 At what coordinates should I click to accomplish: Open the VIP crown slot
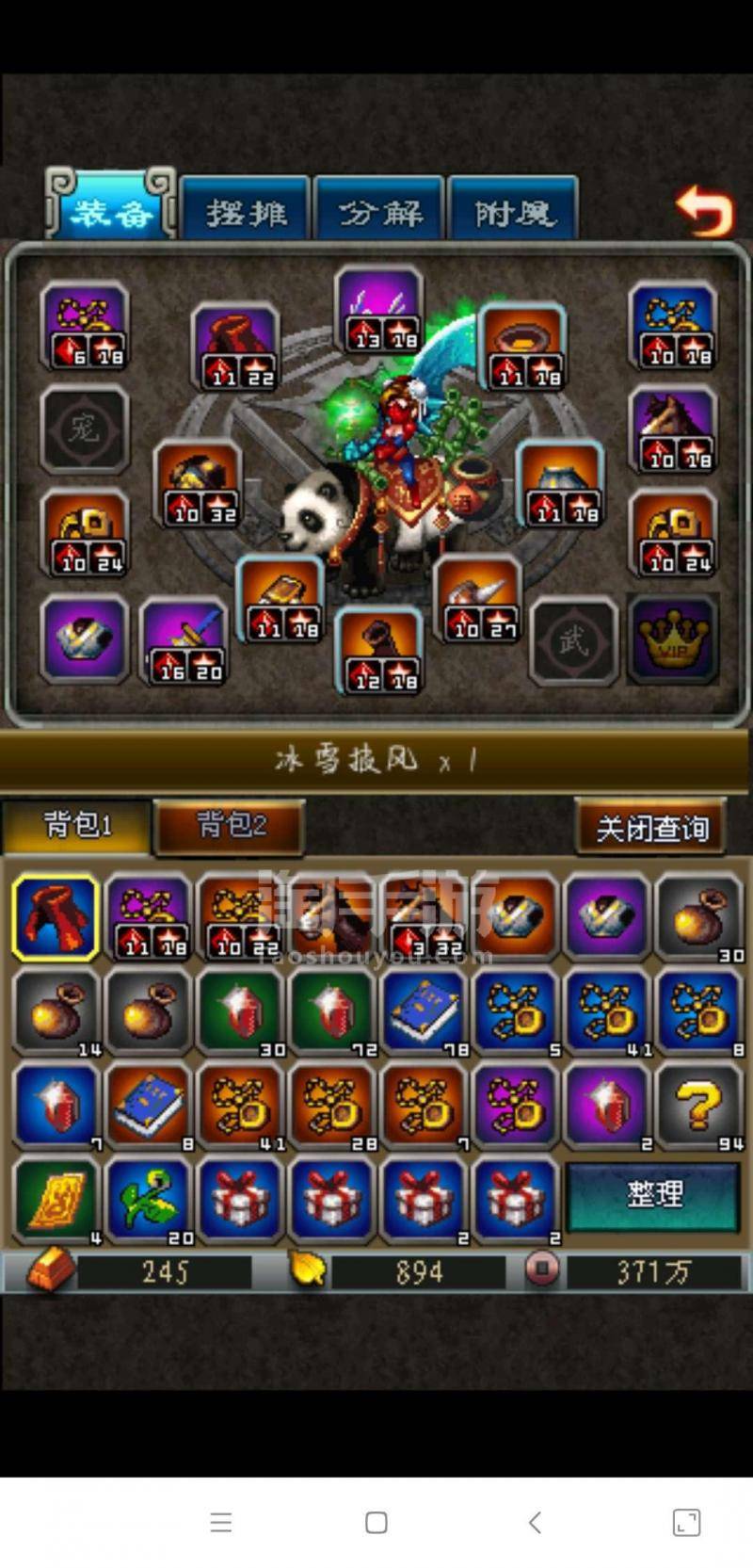672,639
